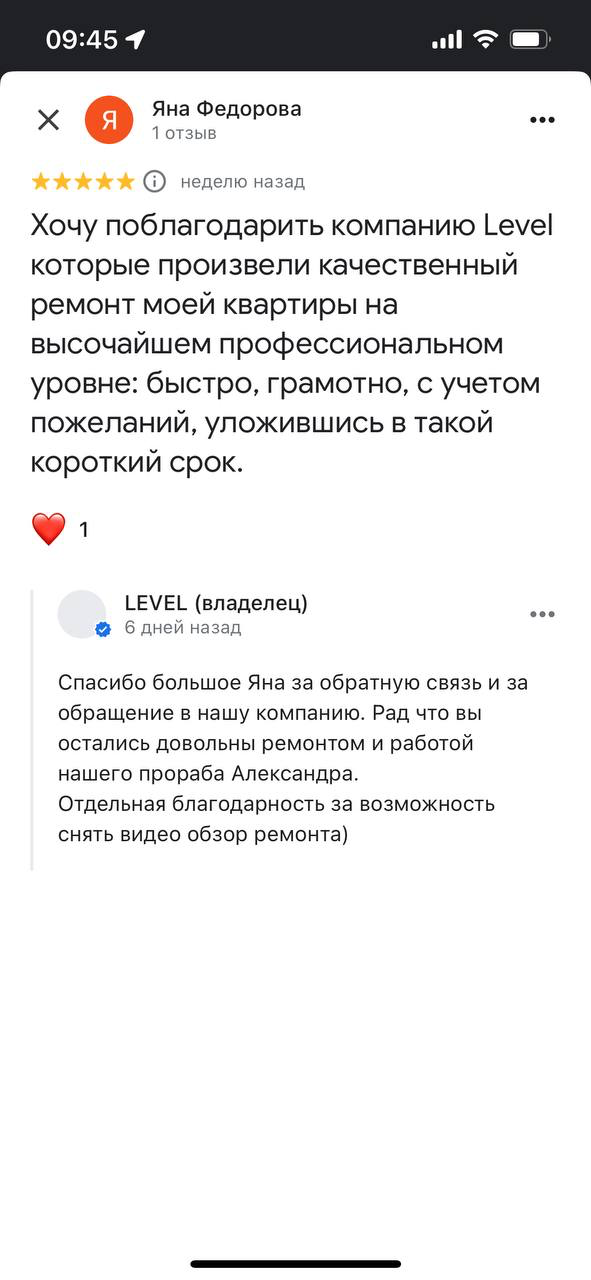591x1280 pixels.
Task: Like the review with the heart icon
Action: click(48, 529)
